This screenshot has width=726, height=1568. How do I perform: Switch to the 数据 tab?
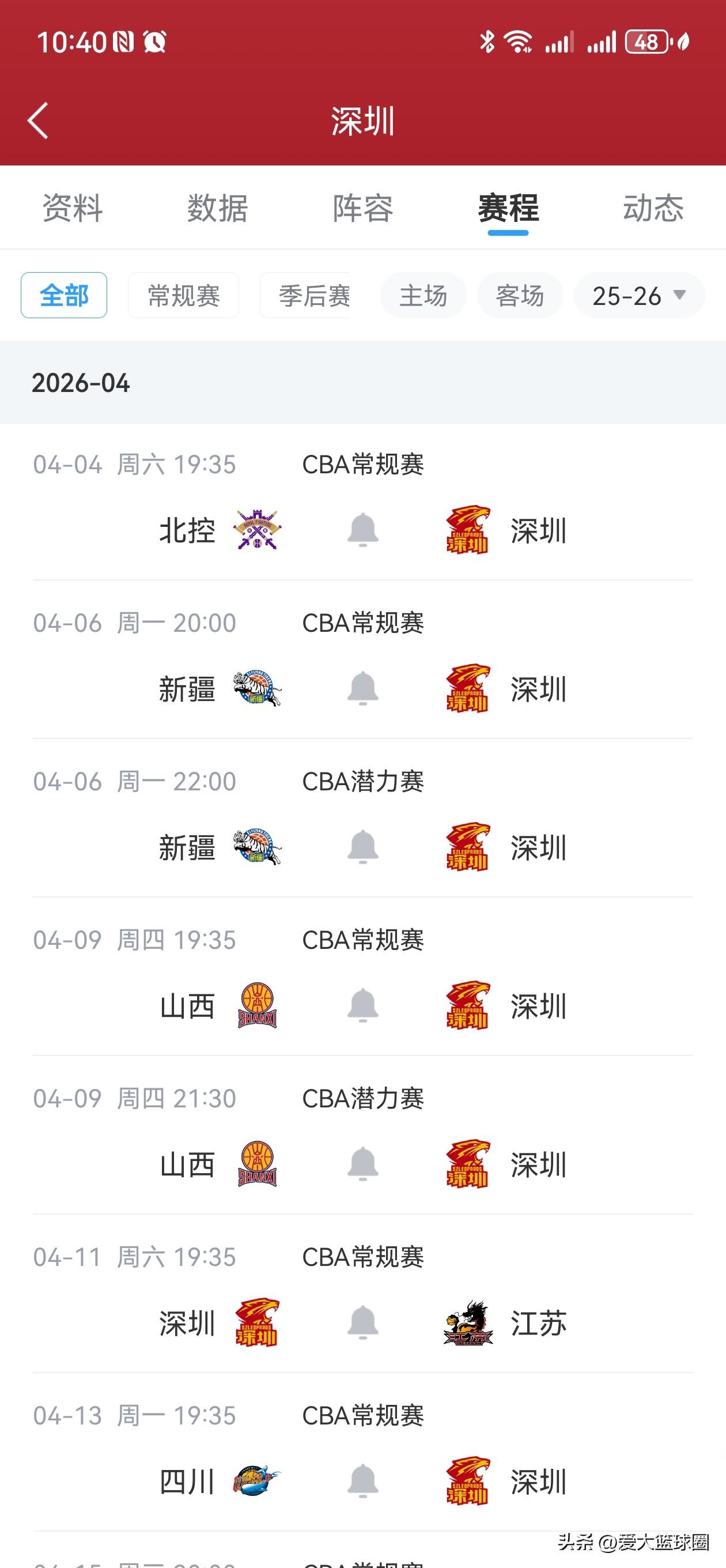(x=217, y=208)
